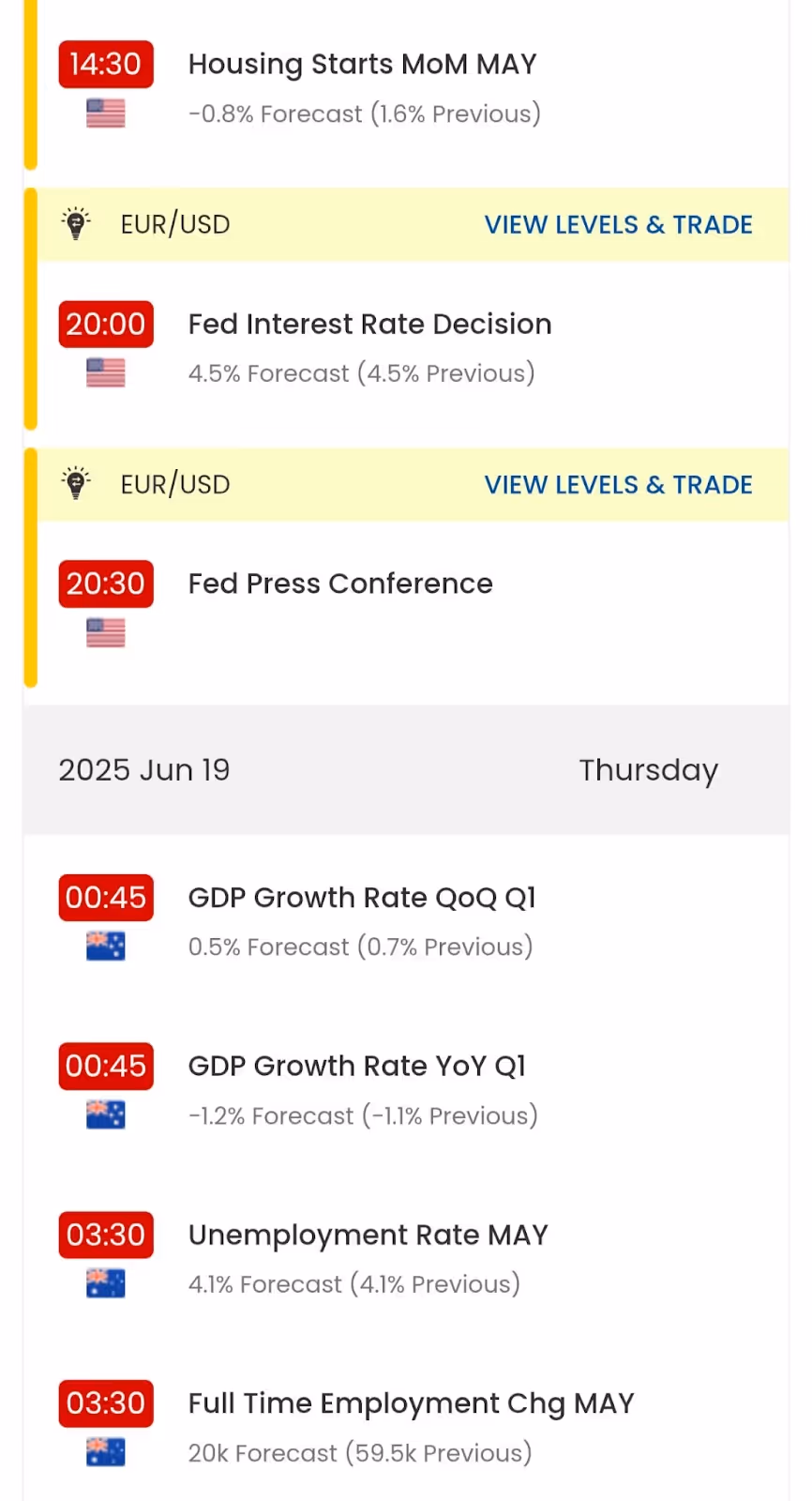Open the GDP Growth Rate YoY Q1 event
Viewport: 812px width, 1501px height.
pos(406,1089)
